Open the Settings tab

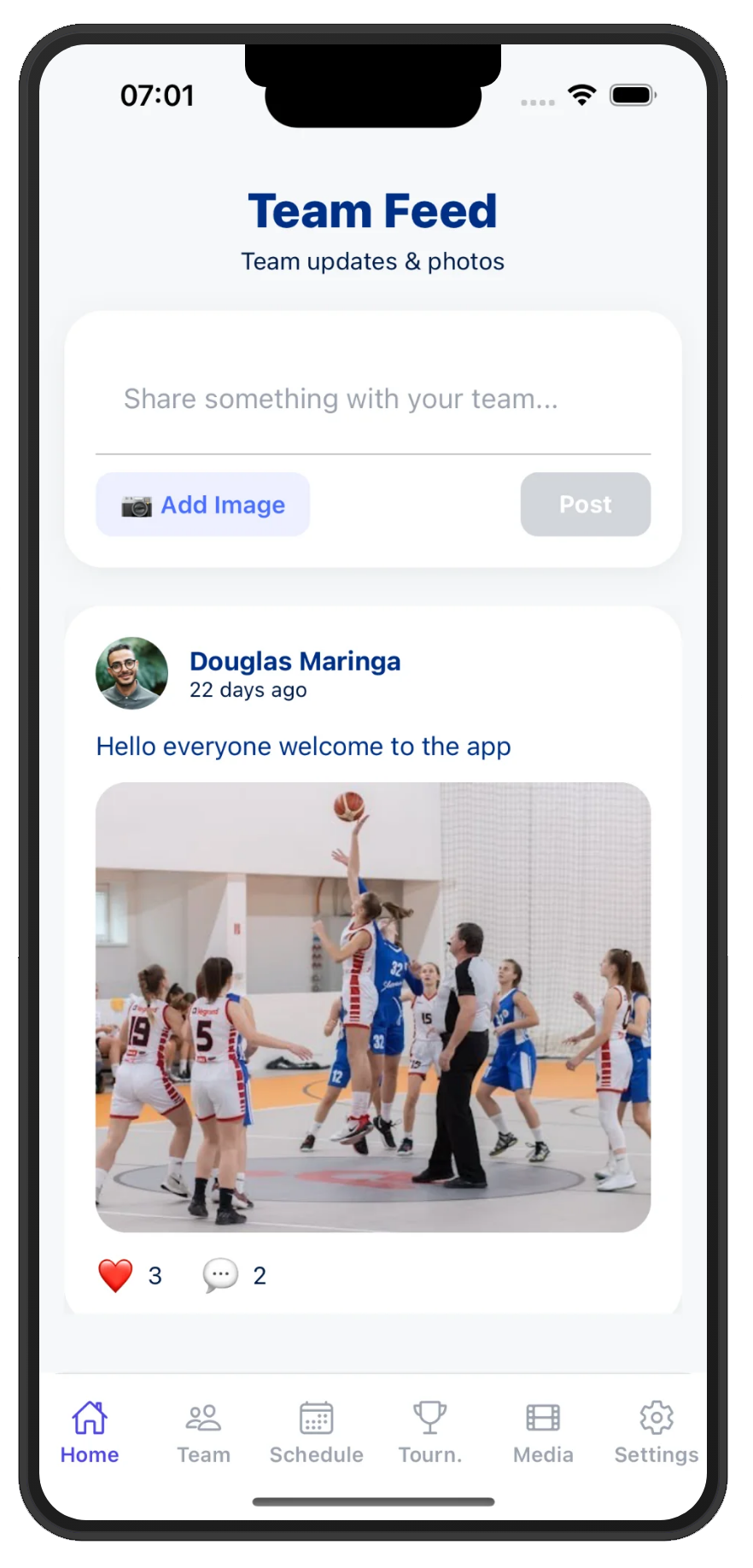click(x=656, y=1433)
